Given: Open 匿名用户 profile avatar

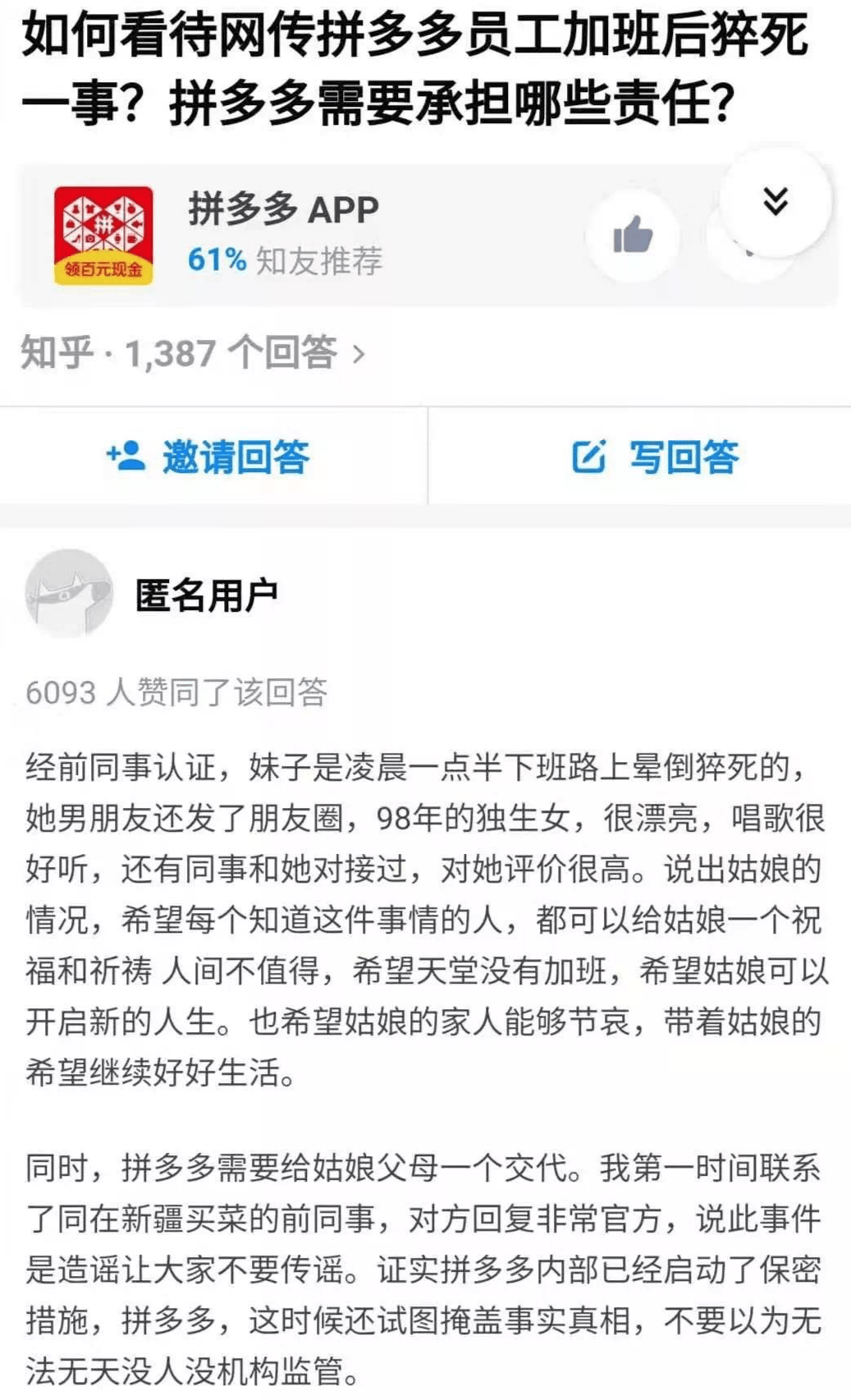Looking at the screenshot, I should click(x=69, y=594).
